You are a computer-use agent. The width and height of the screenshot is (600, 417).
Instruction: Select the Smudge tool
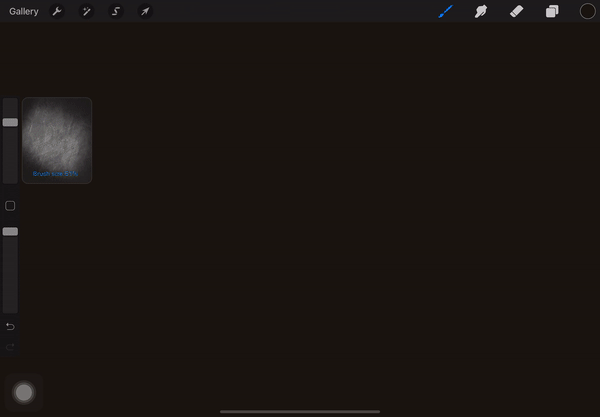480,12
